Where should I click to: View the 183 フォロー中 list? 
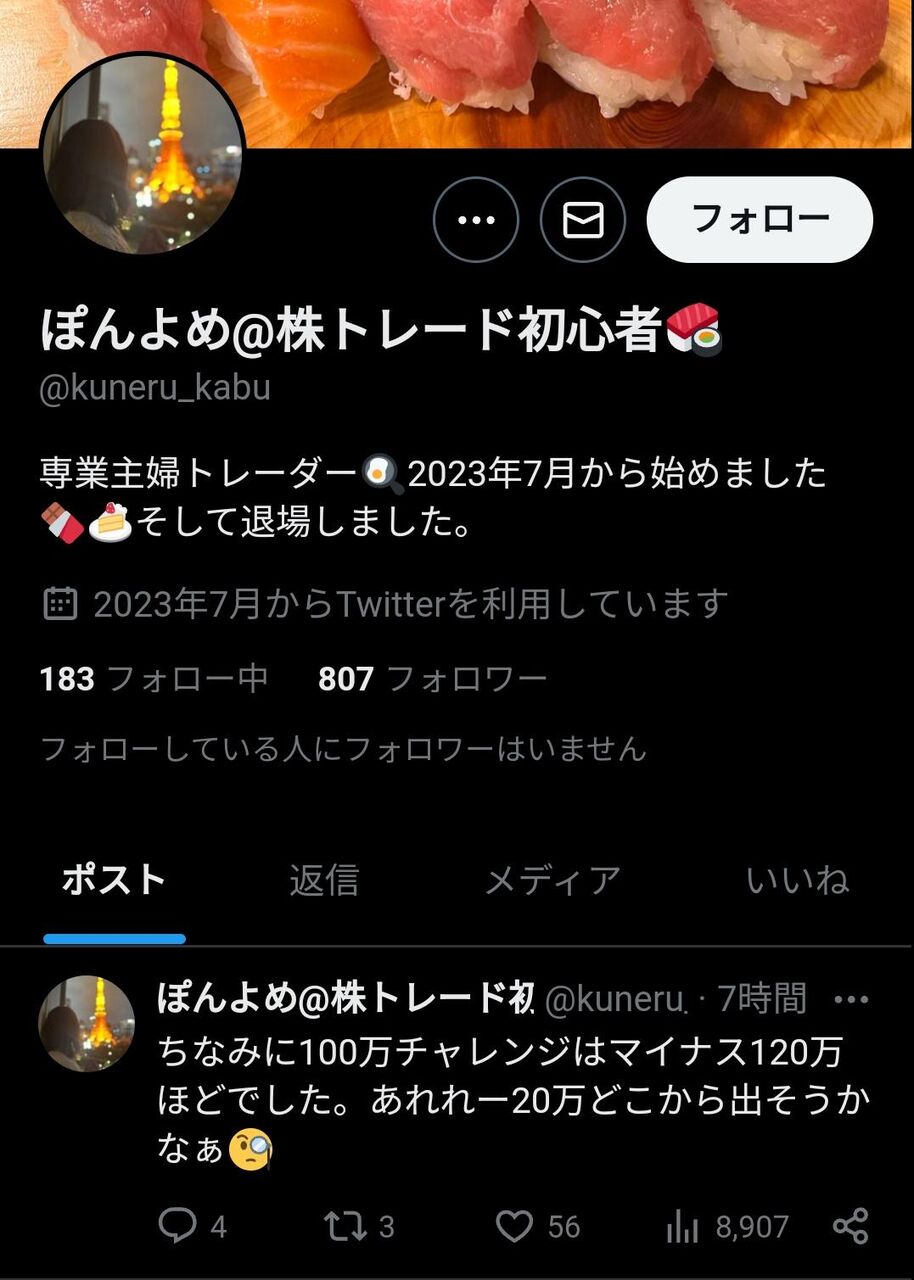tap(154, 680)
